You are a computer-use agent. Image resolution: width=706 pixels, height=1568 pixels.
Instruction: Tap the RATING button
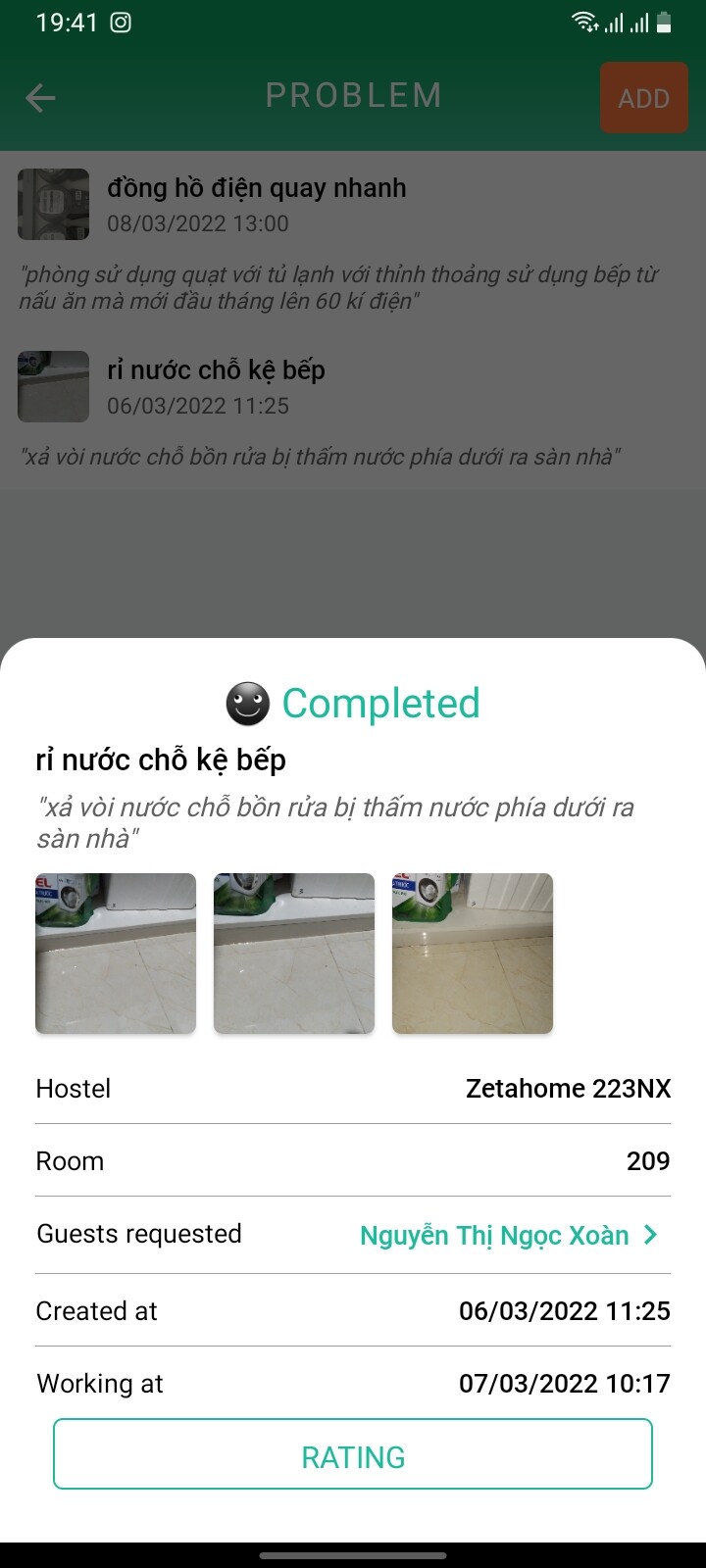pos(353,1455)
